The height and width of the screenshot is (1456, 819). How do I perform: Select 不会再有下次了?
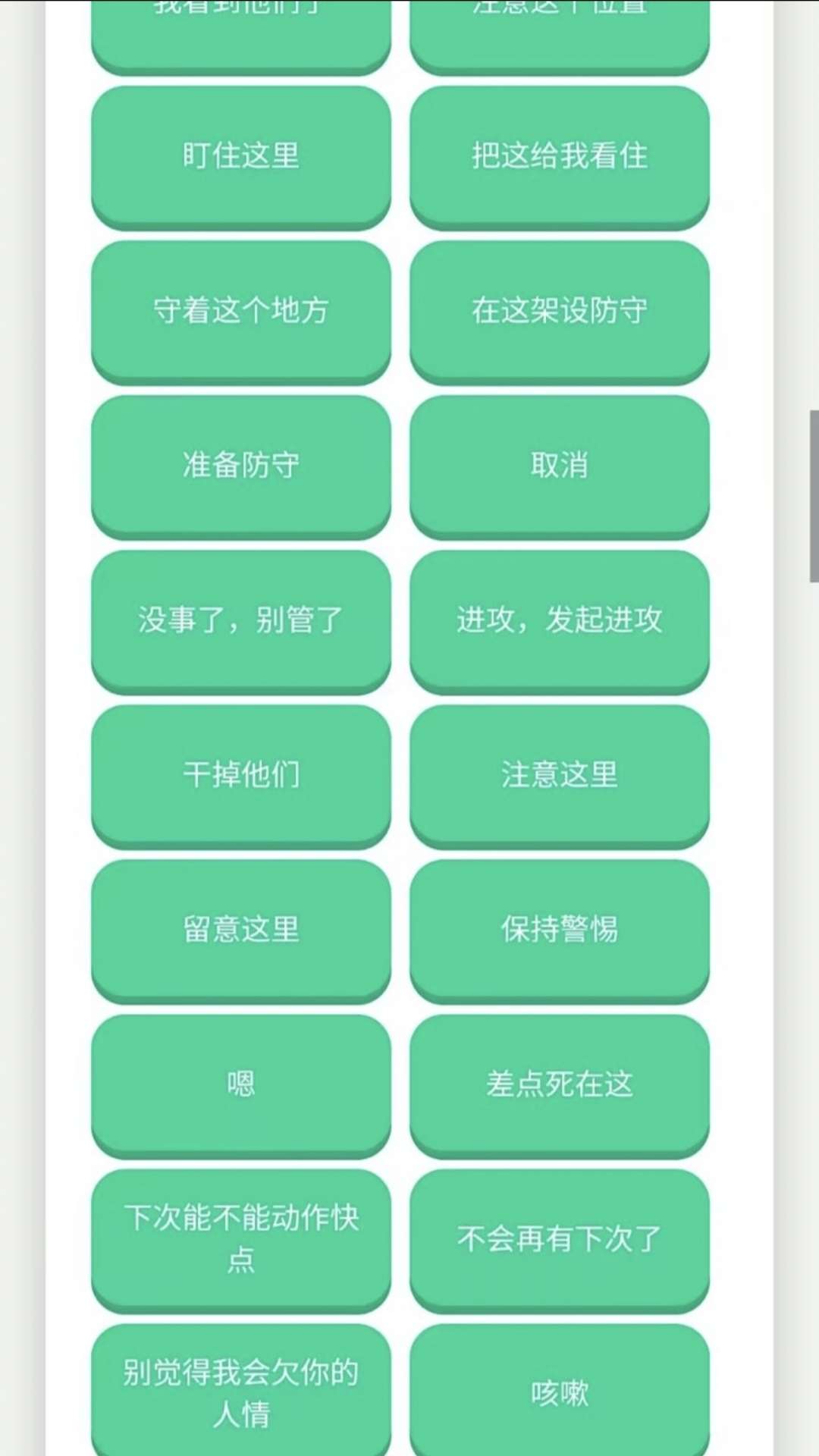point(560,1238)
